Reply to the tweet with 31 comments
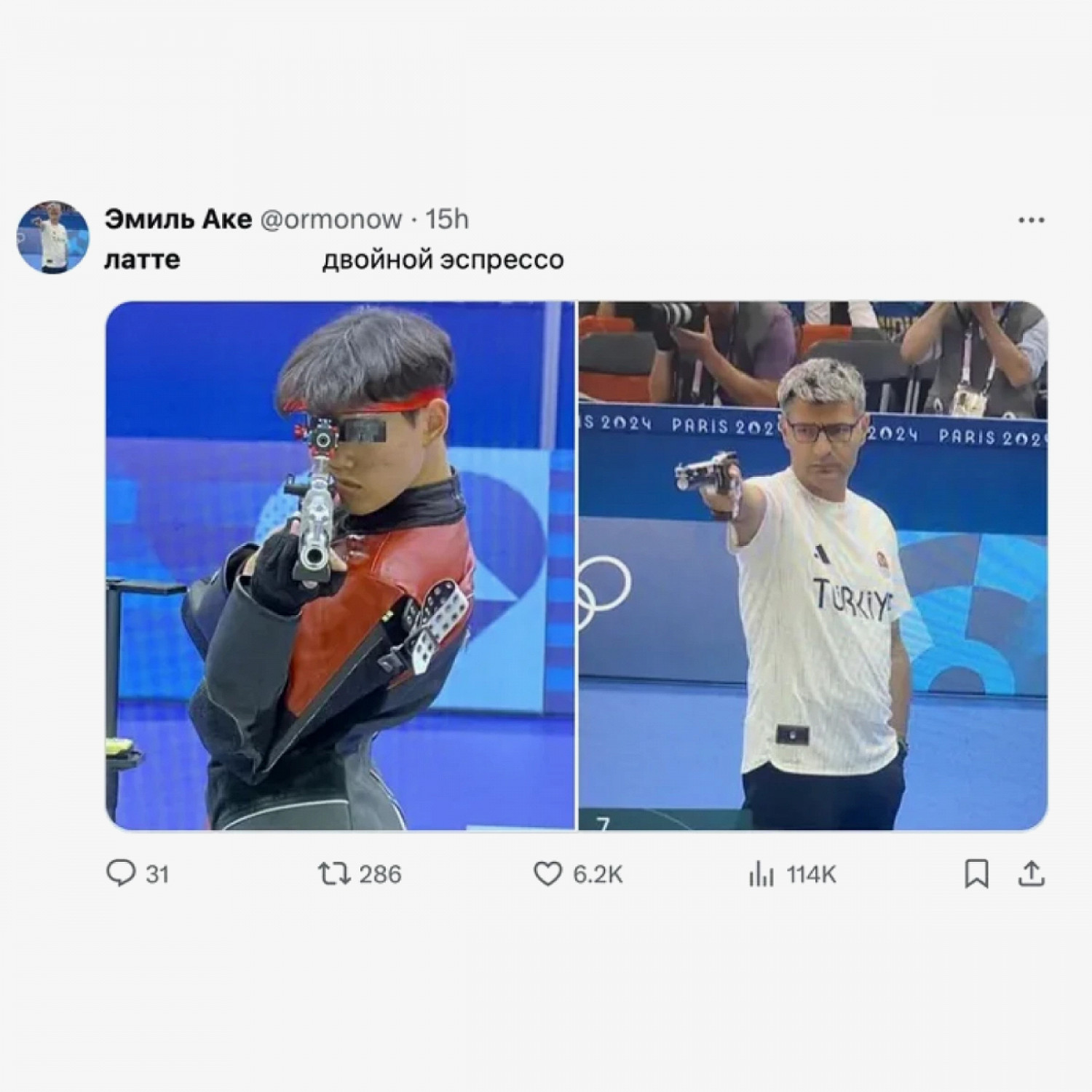 [x=121, y=873]
